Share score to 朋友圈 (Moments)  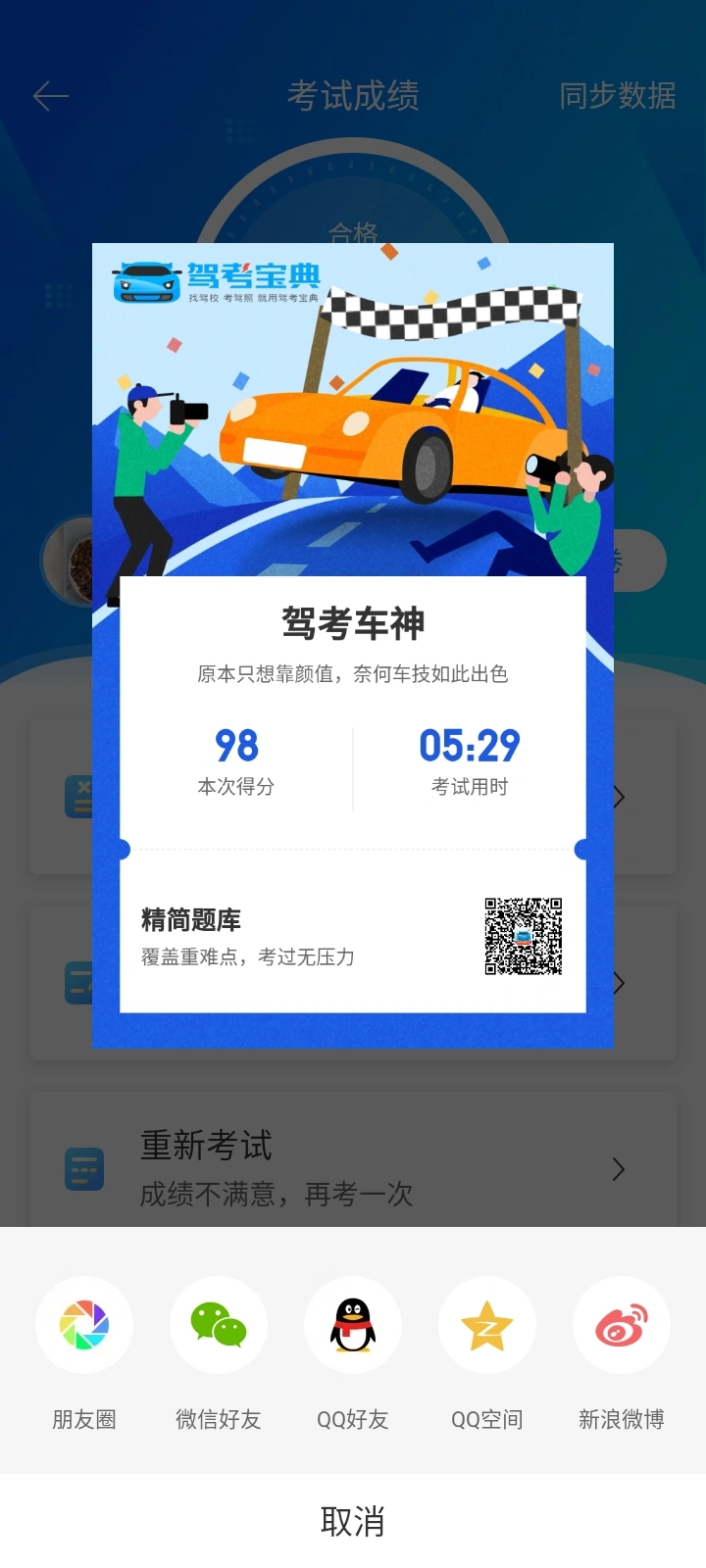click(84, 1325)
